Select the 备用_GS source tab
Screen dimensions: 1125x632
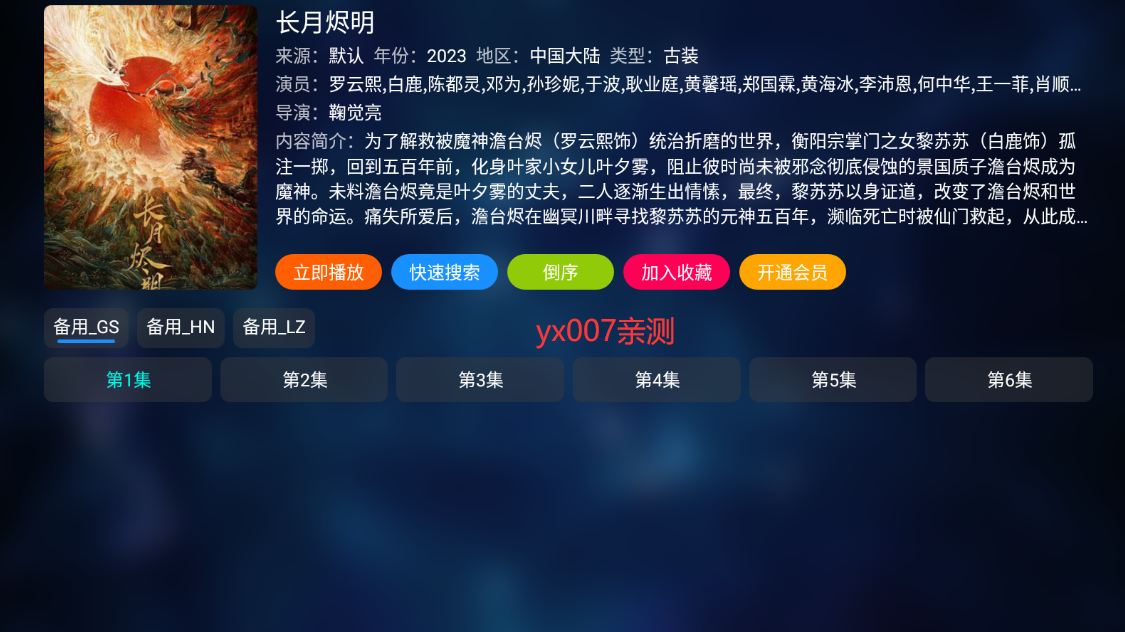pyautogui.click(x=86, y=327)
